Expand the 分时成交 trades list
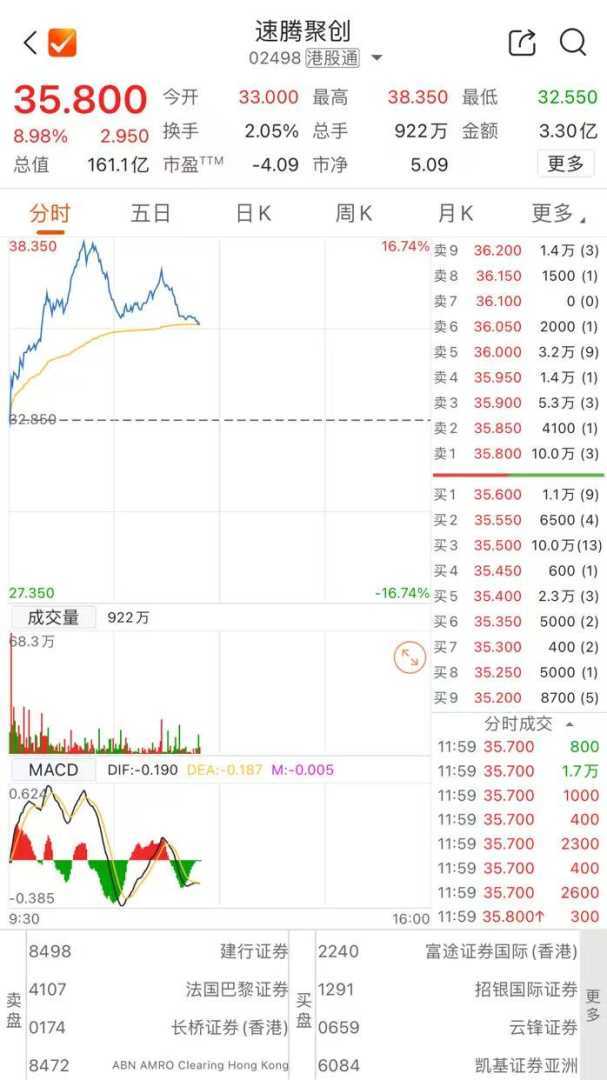The image size is (607, 1080). pyautogui.click(x=530, y=724)
